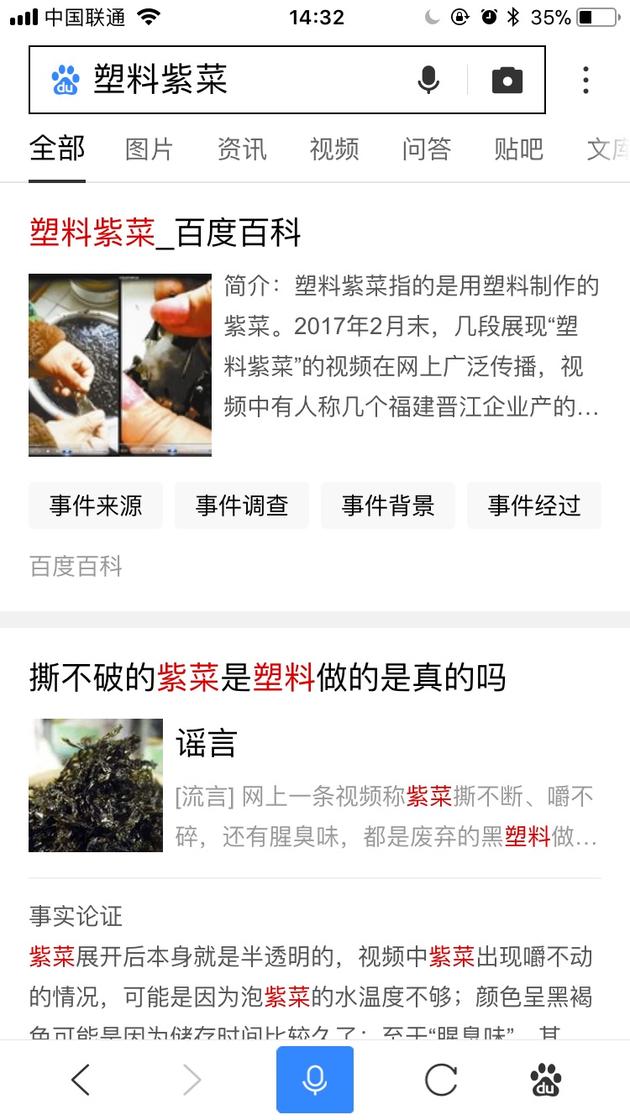This screenshot has height=1120, width=630.
Task: Tap the 事件调查 chip
Action: point(242,506)
